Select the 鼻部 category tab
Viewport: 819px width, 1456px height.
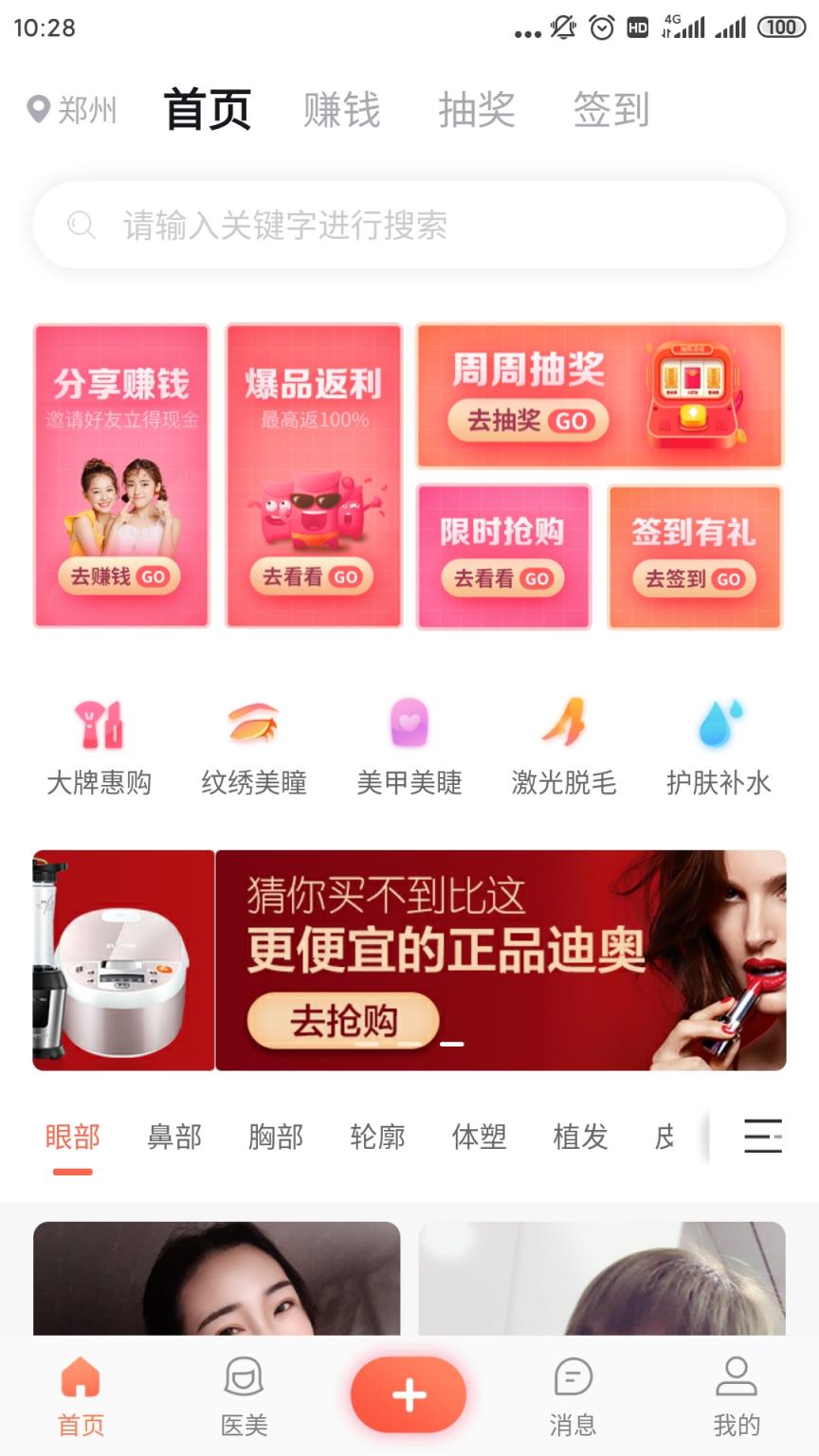pyautogui.click(x=174, y=1137)
